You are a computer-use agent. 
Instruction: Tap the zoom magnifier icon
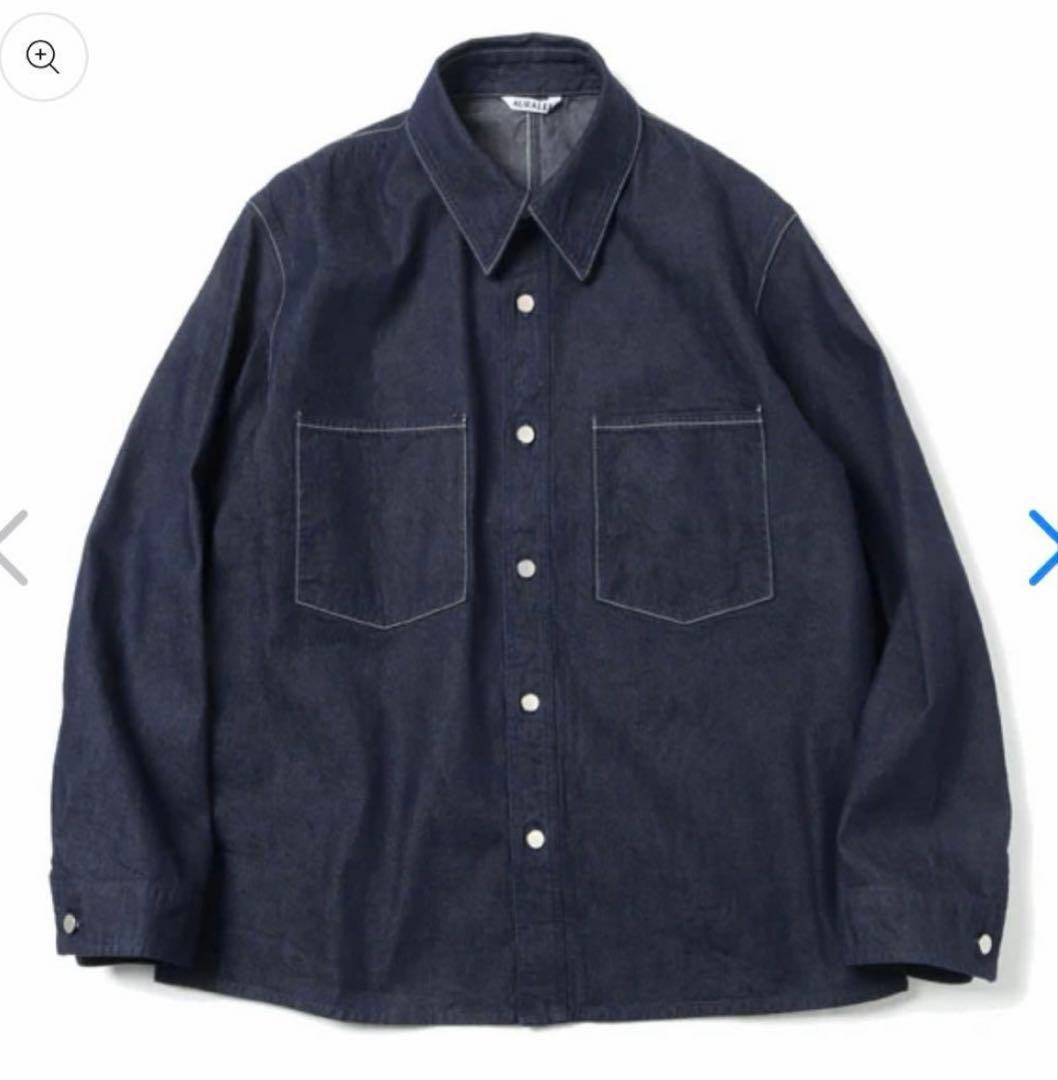(43, 57)
